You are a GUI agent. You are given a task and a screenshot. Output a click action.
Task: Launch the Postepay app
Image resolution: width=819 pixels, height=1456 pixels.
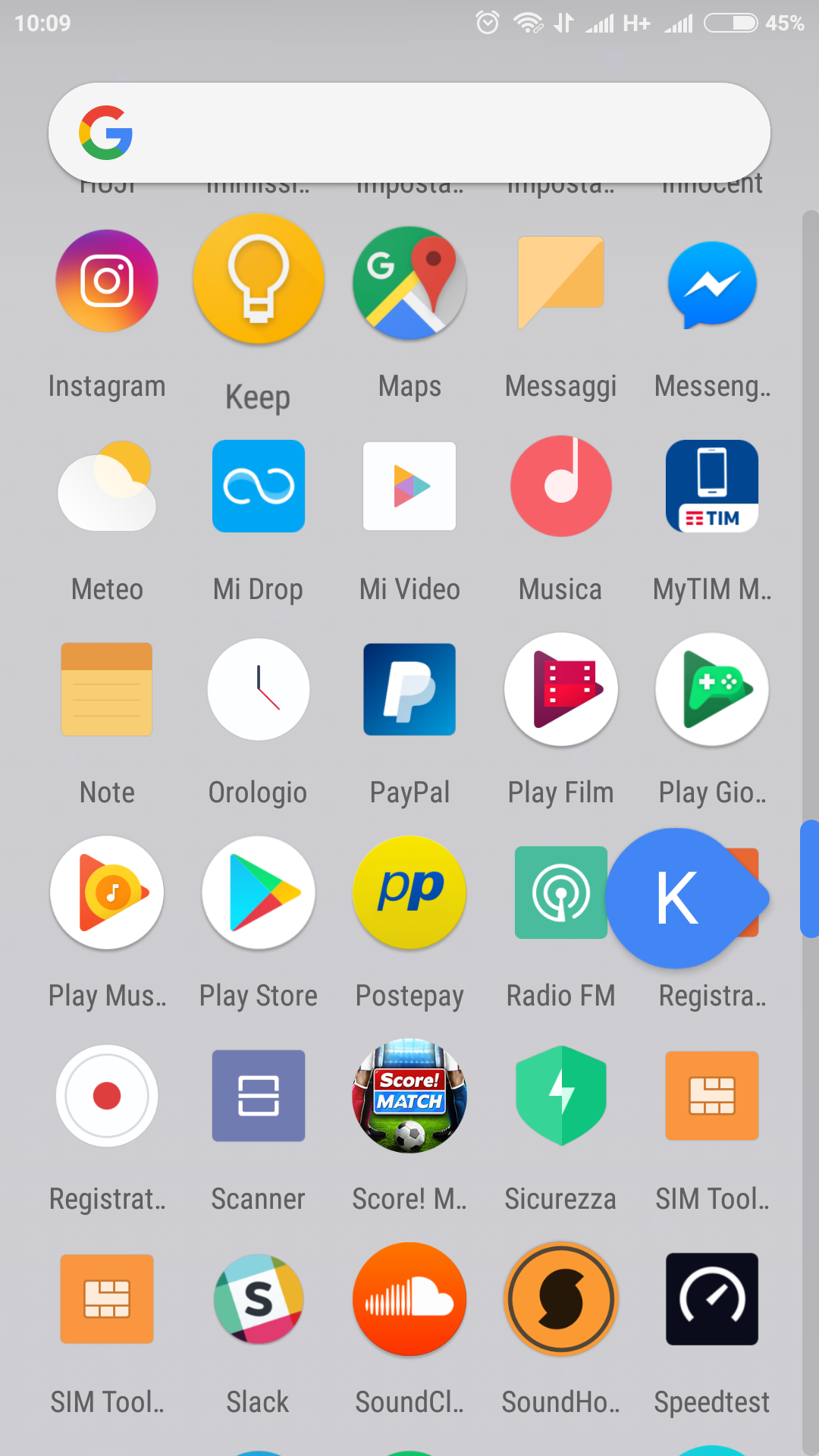coord(409,893)
